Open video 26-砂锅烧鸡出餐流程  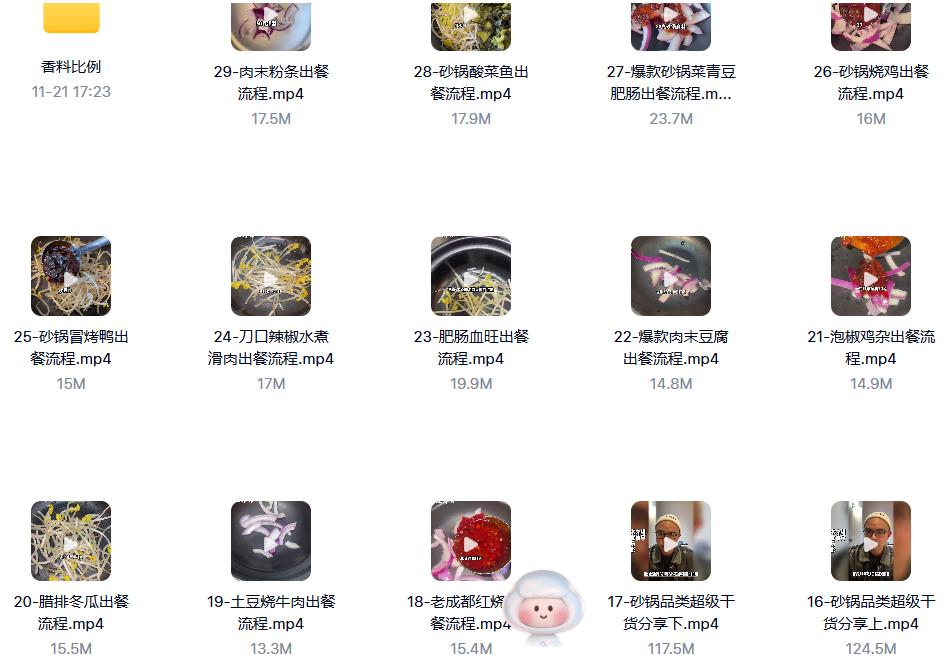[871, 25]
